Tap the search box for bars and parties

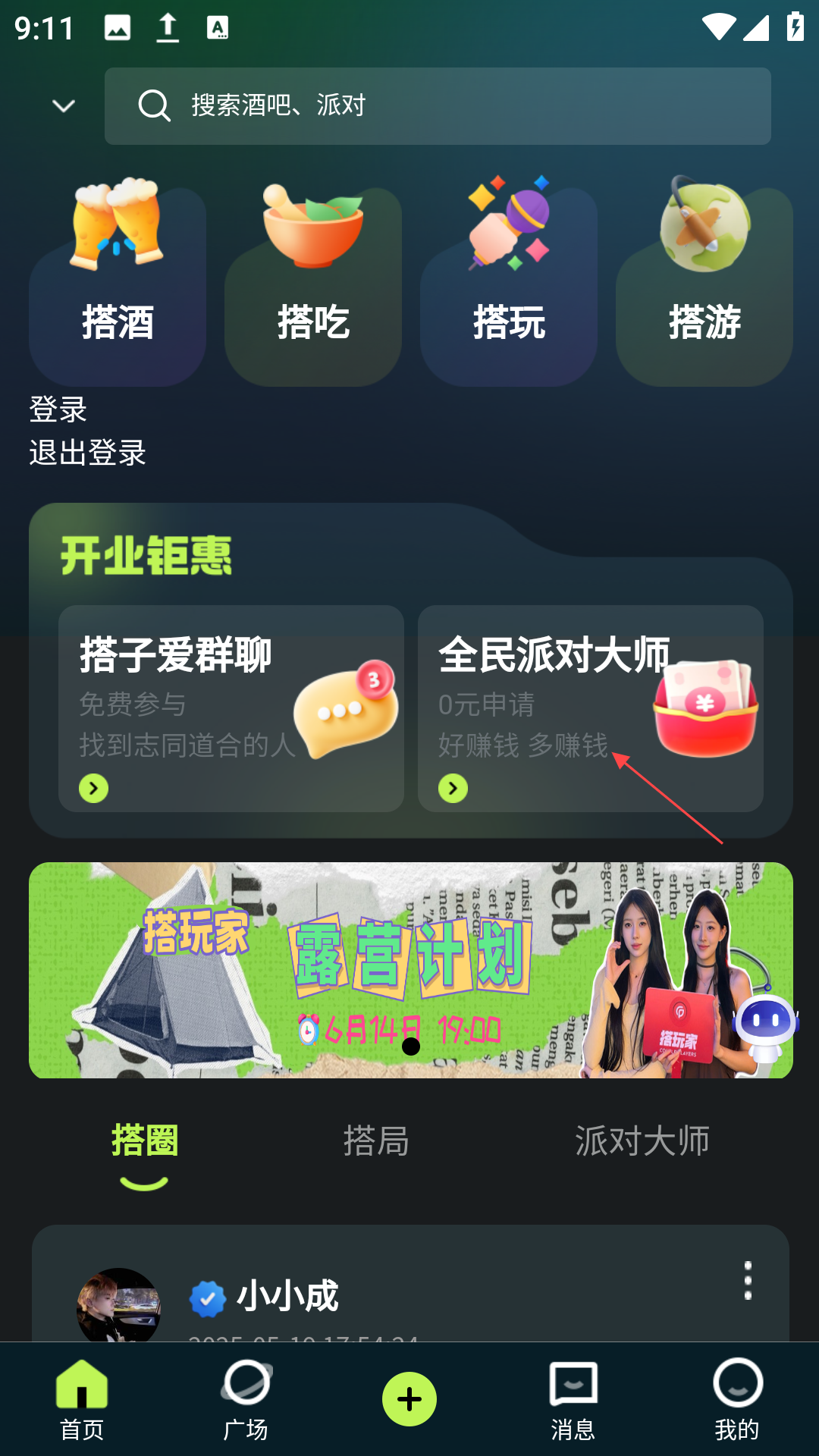click(x=438, y=106)
